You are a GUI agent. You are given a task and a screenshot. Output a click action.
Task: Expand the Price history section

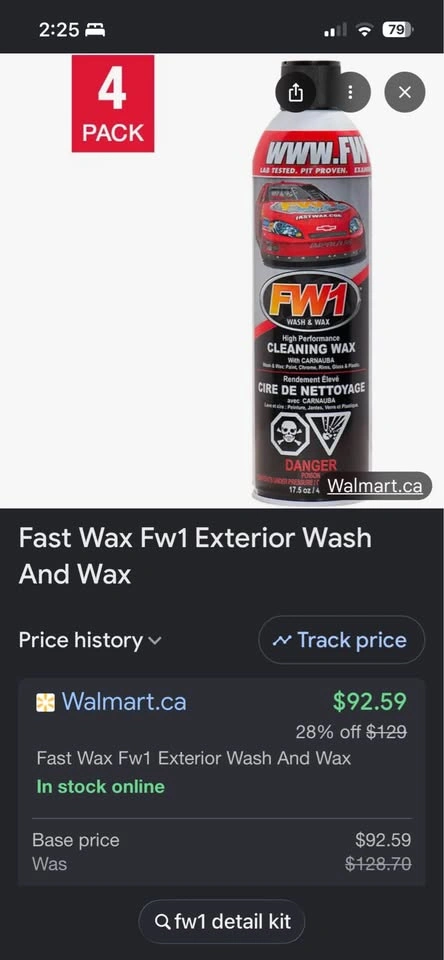tap(91, 640)
